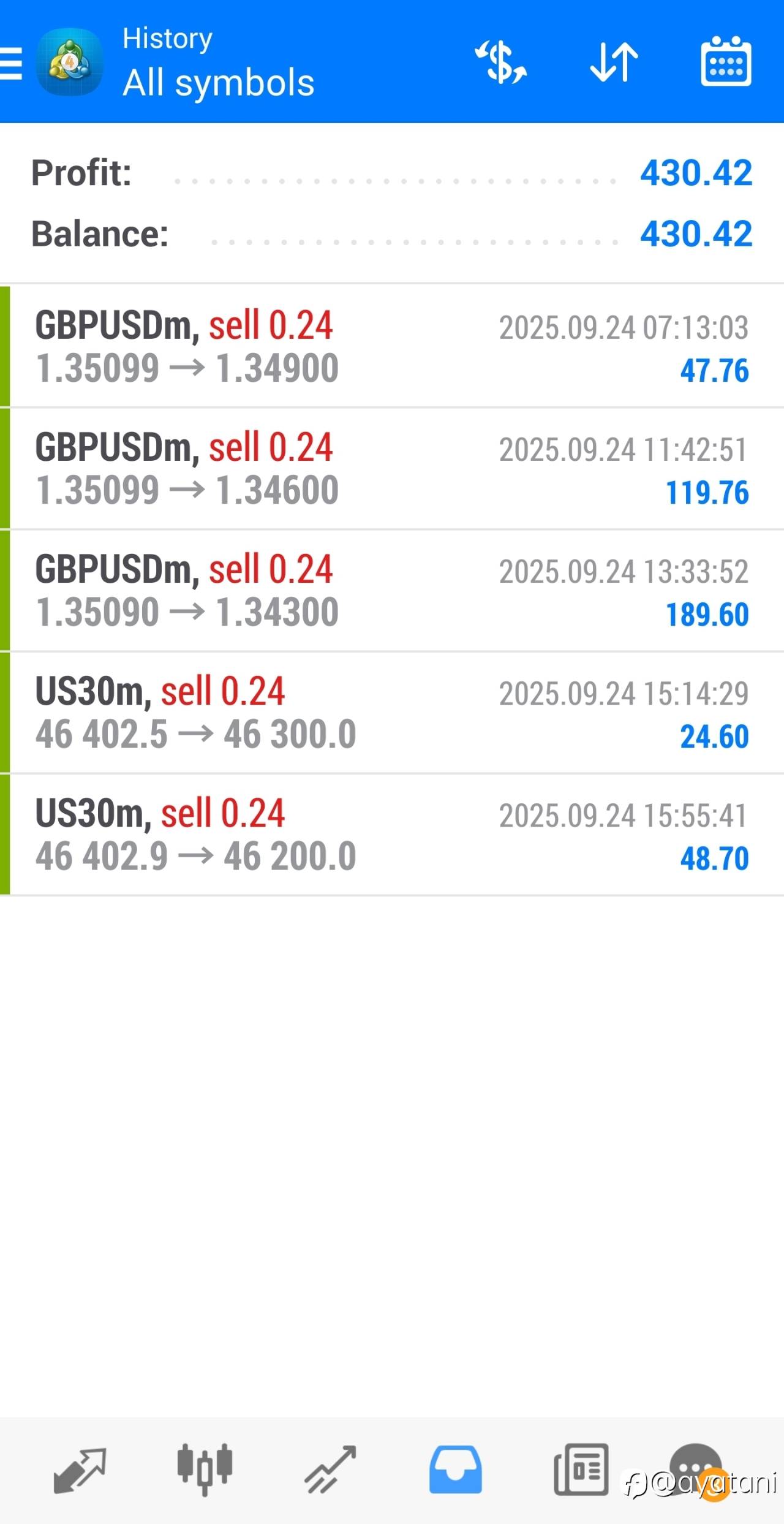Screen dimensions: 784x1524
Task: Switch to the candlestick Chart tab
Action: click(x=205, y=1469)
